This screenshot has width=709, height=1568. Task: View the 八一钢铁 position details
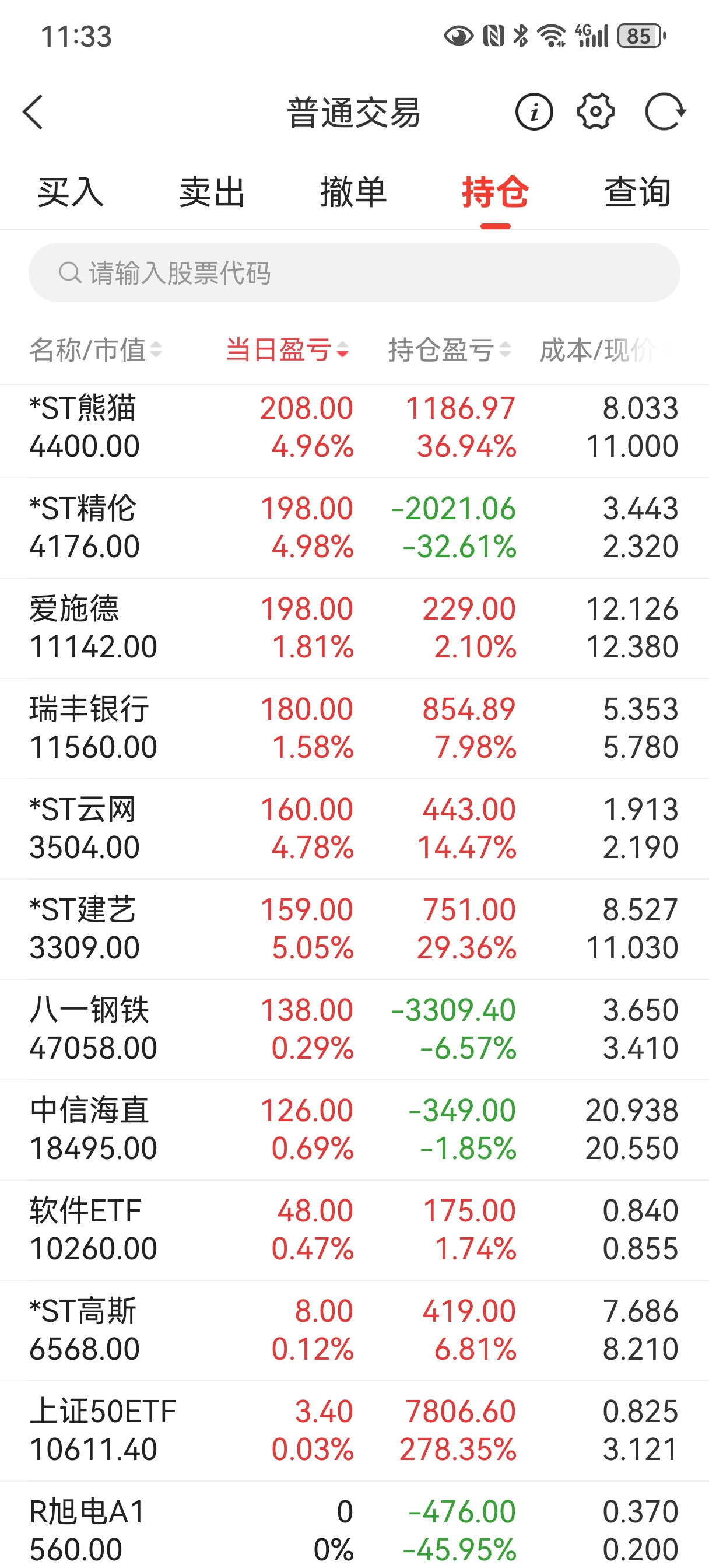[x=353, y=1030]
